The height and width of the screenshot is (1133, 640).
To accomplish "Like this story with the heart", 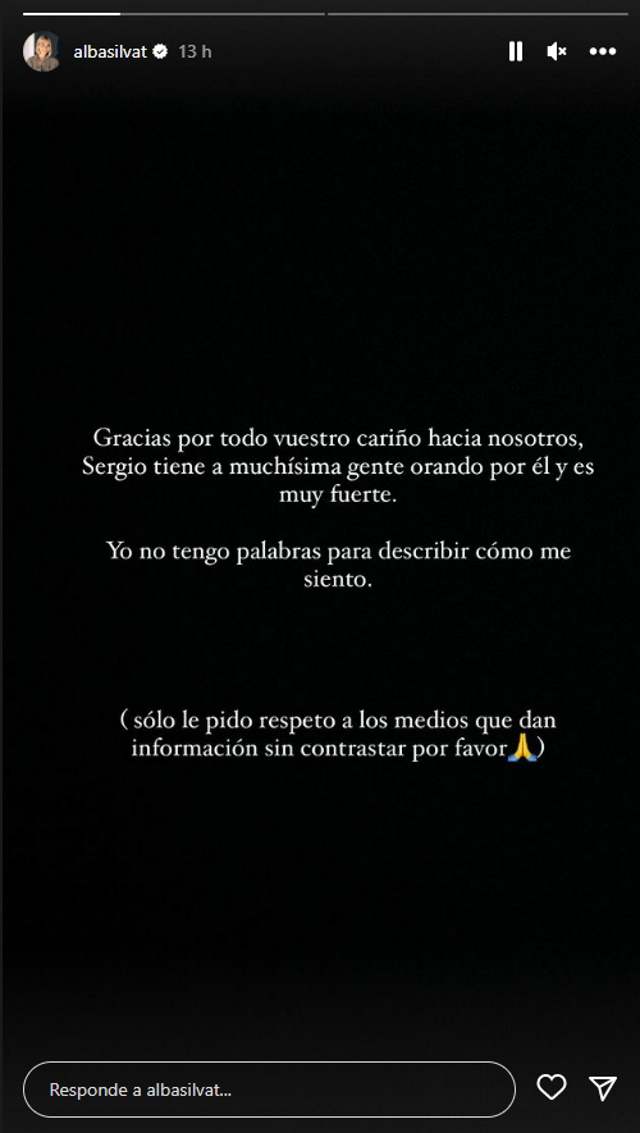I will 552,1087.
